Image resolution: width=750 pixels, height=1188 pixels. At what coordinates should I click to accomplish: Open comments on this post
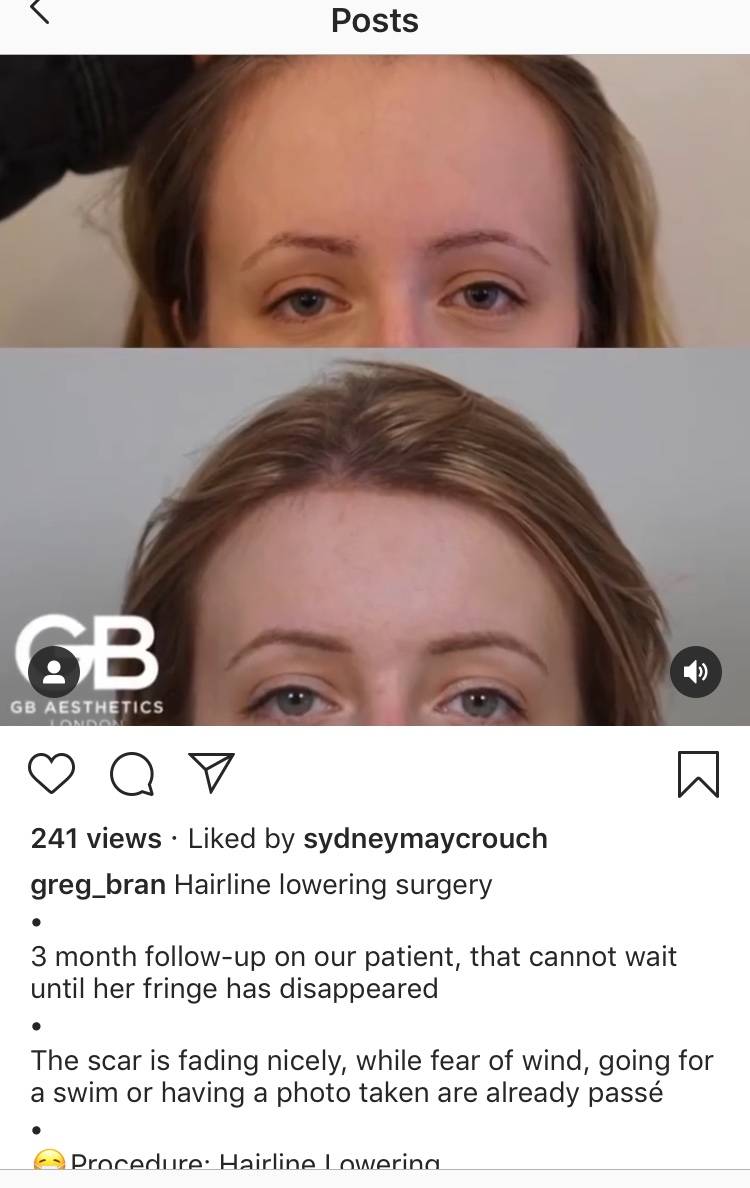133,774
